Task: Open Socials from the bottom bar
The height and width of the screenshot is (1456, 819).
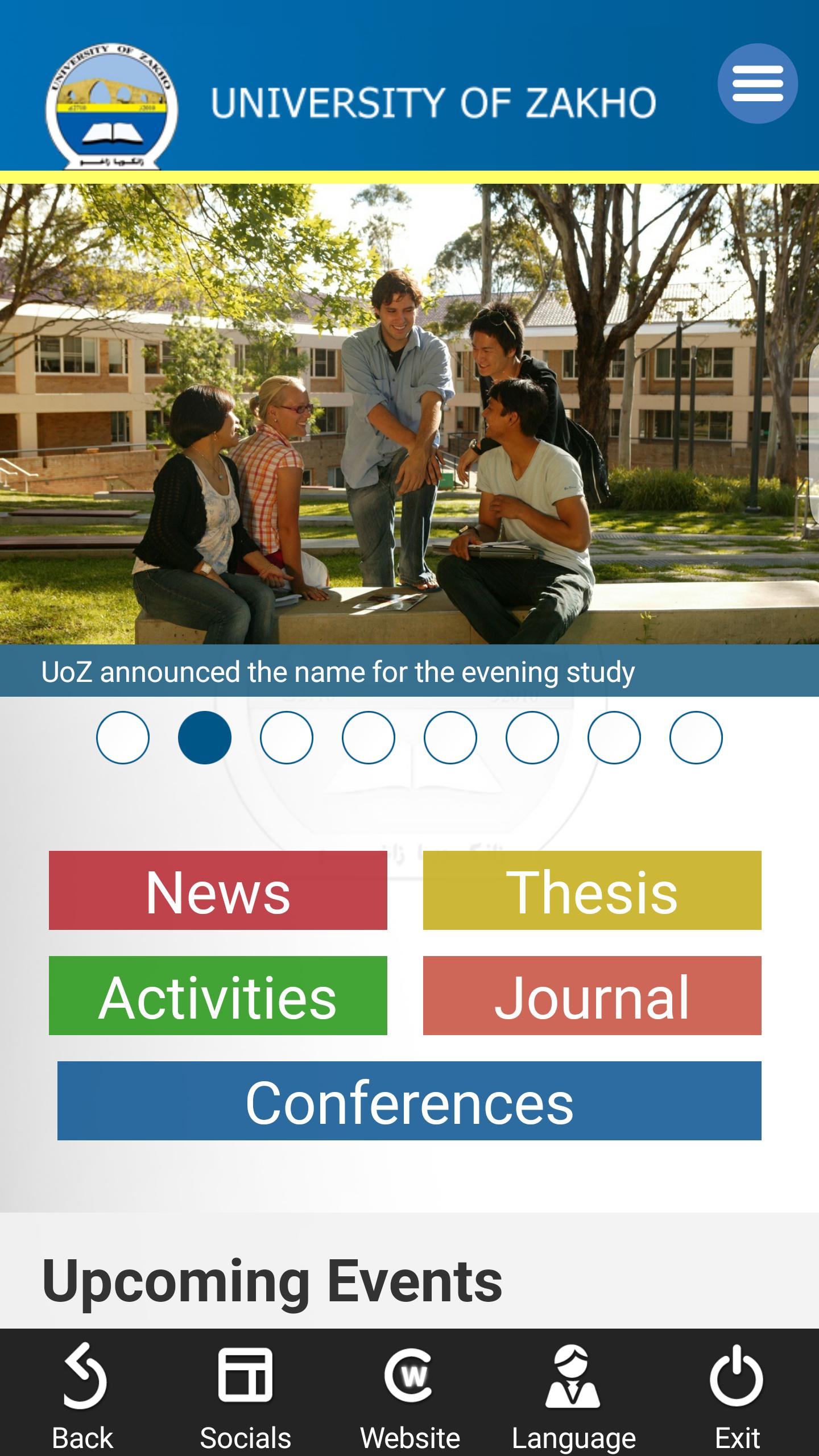Action: (x=245, y=1395)
